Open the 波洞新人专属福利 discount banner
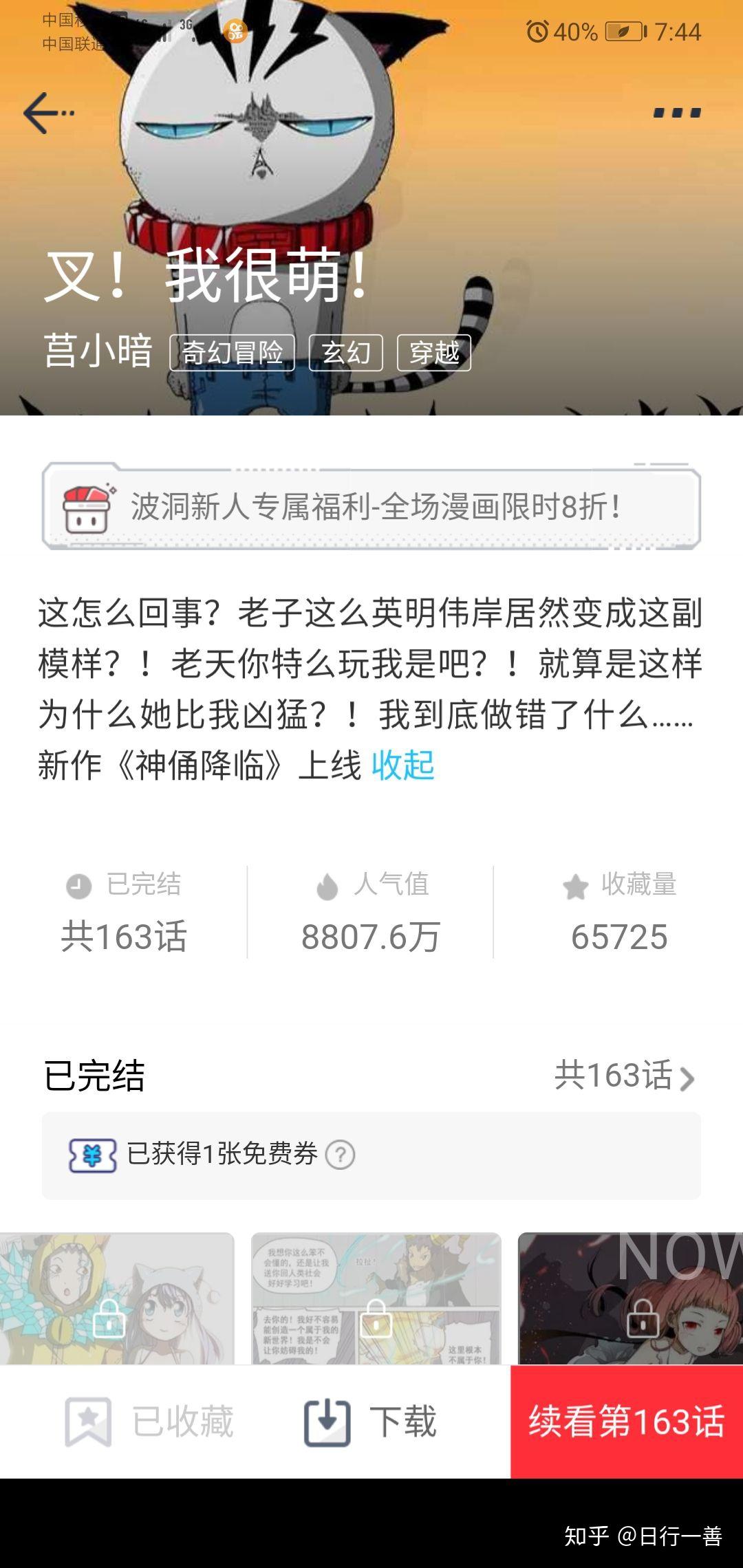The height and width of the screenshot is (1568, 743). point(371,508)
